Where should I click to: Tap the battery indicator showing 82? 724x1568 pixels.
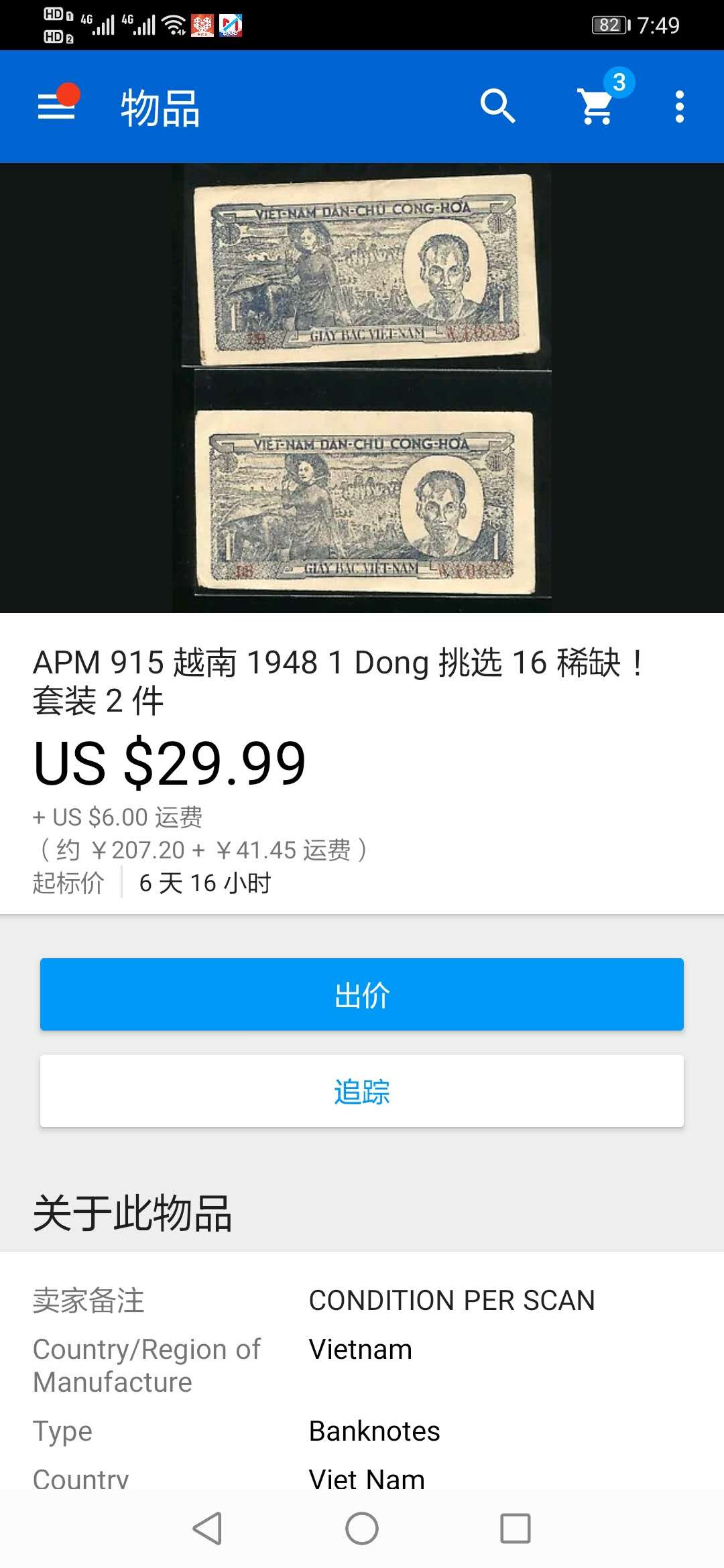coord(609,23)
